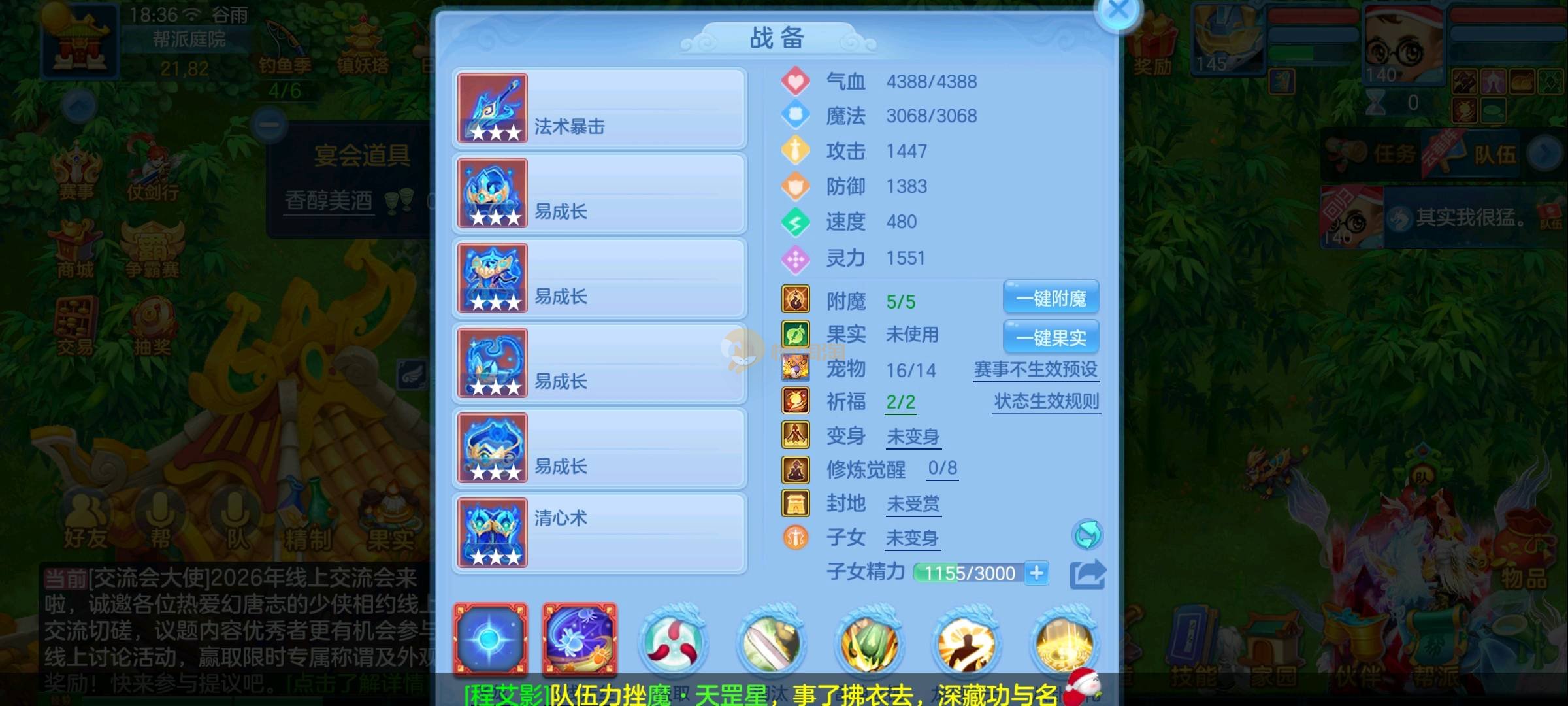
Task: Tap the 未变身 link beside 变身
Action: click(x=913, y=436)
